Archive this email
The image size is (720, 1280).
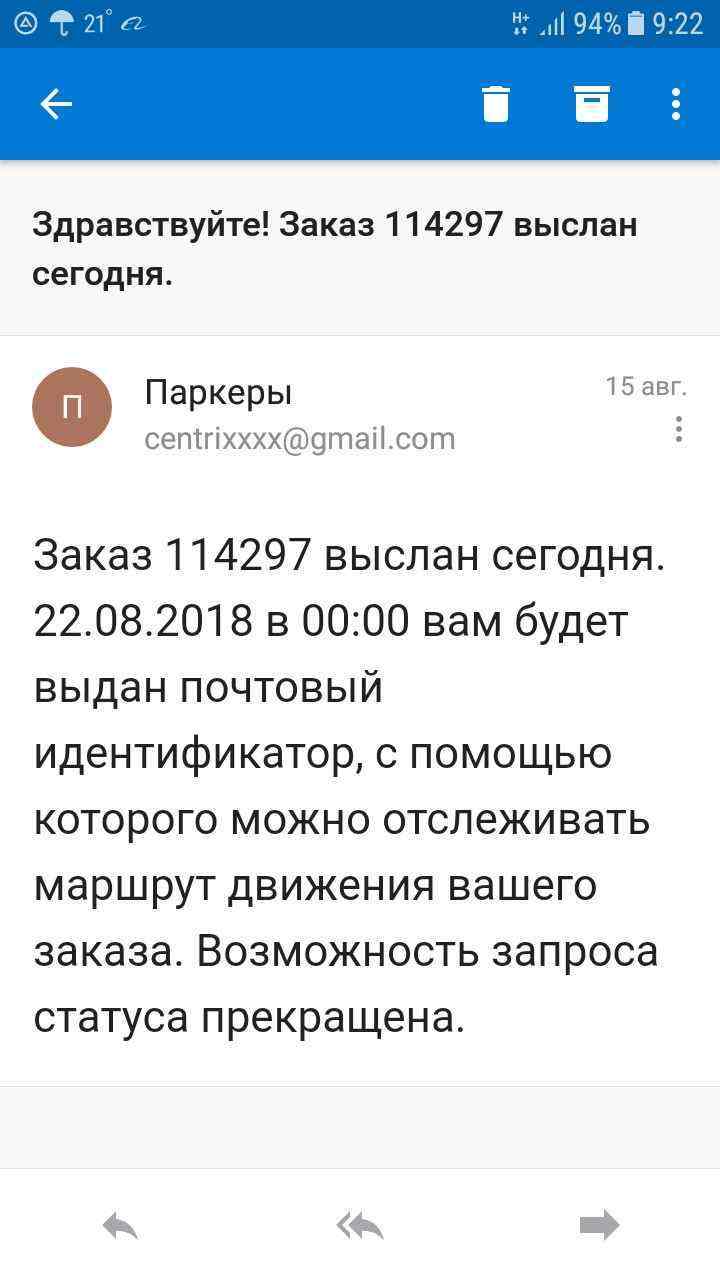point(592,104)
